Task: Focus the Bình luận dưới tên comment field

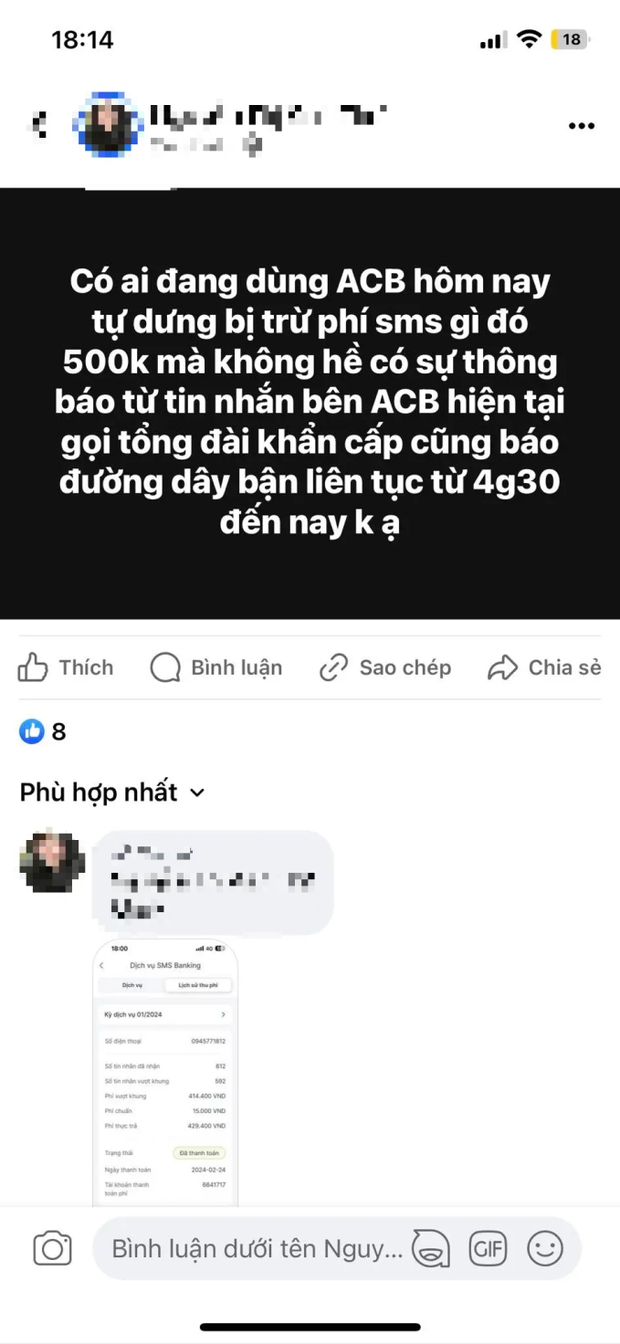Action: 255,1248
